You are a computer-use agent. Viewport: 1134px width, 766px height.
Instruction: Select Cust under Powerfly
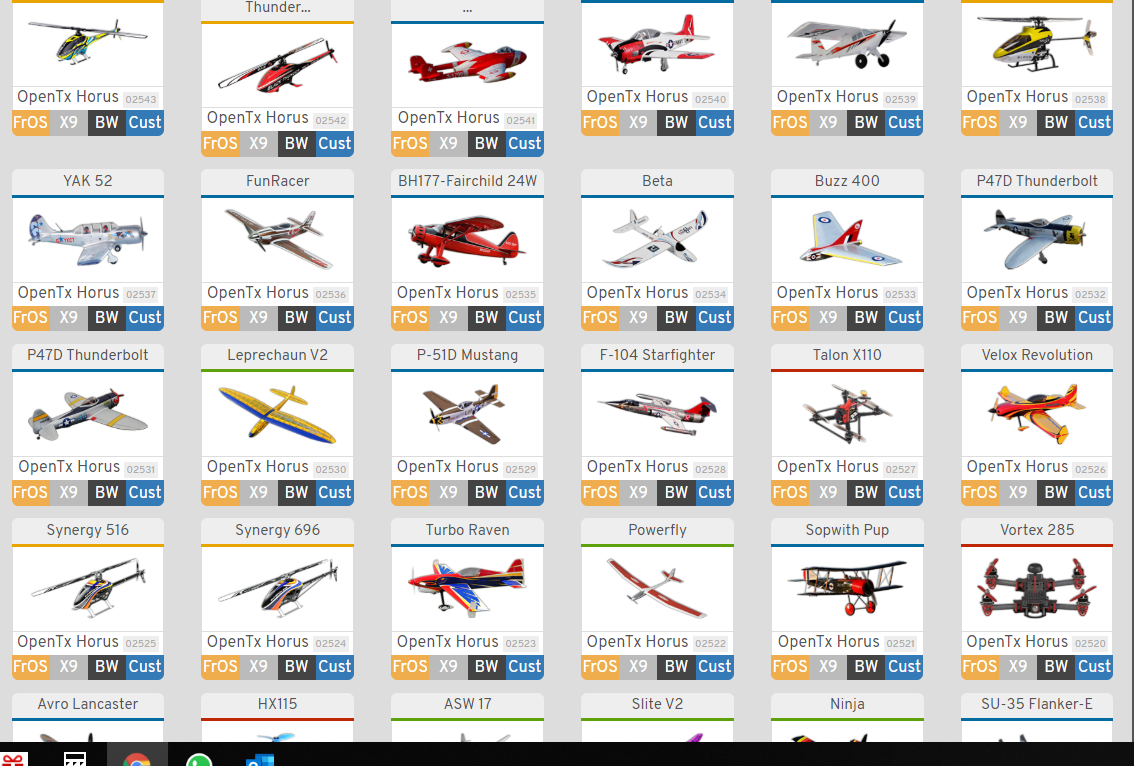click(714, 666)
